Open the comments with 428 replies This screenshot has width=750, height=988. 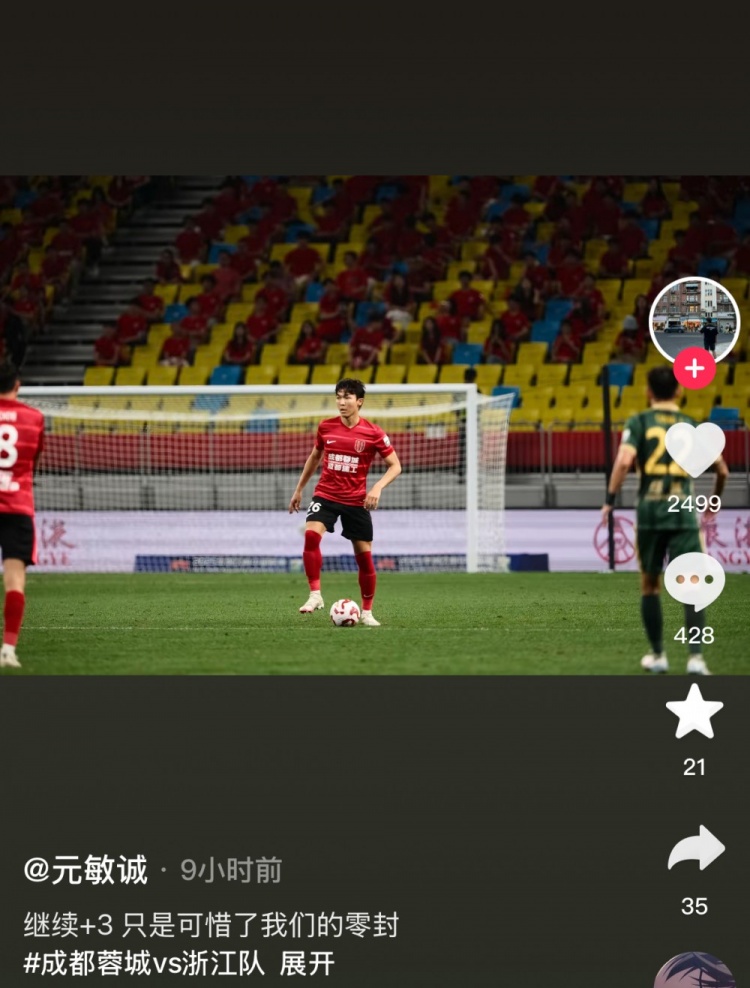694,582
